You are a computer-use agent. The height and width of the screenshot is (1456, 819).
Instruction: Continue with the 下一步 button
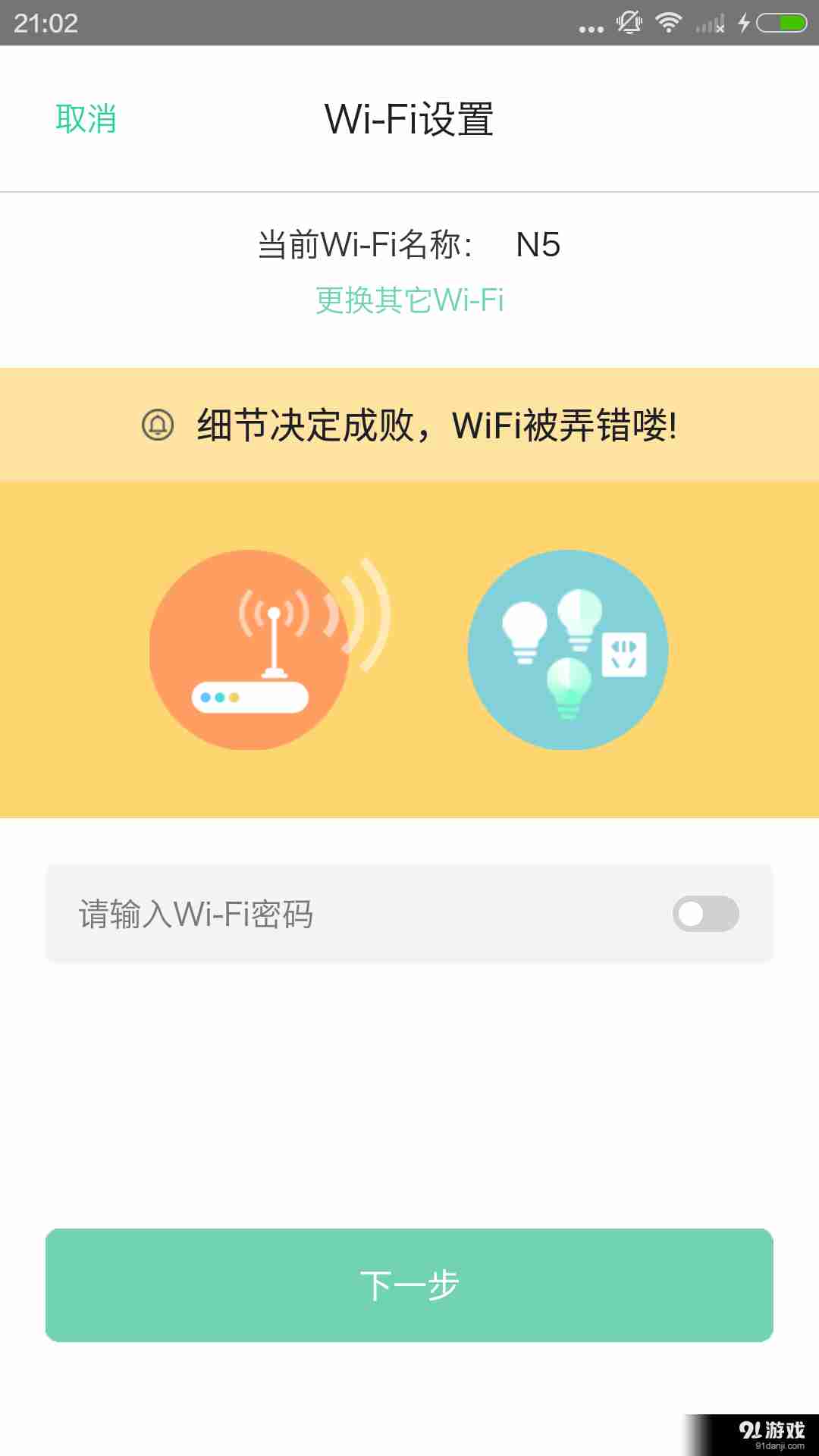409,1285
